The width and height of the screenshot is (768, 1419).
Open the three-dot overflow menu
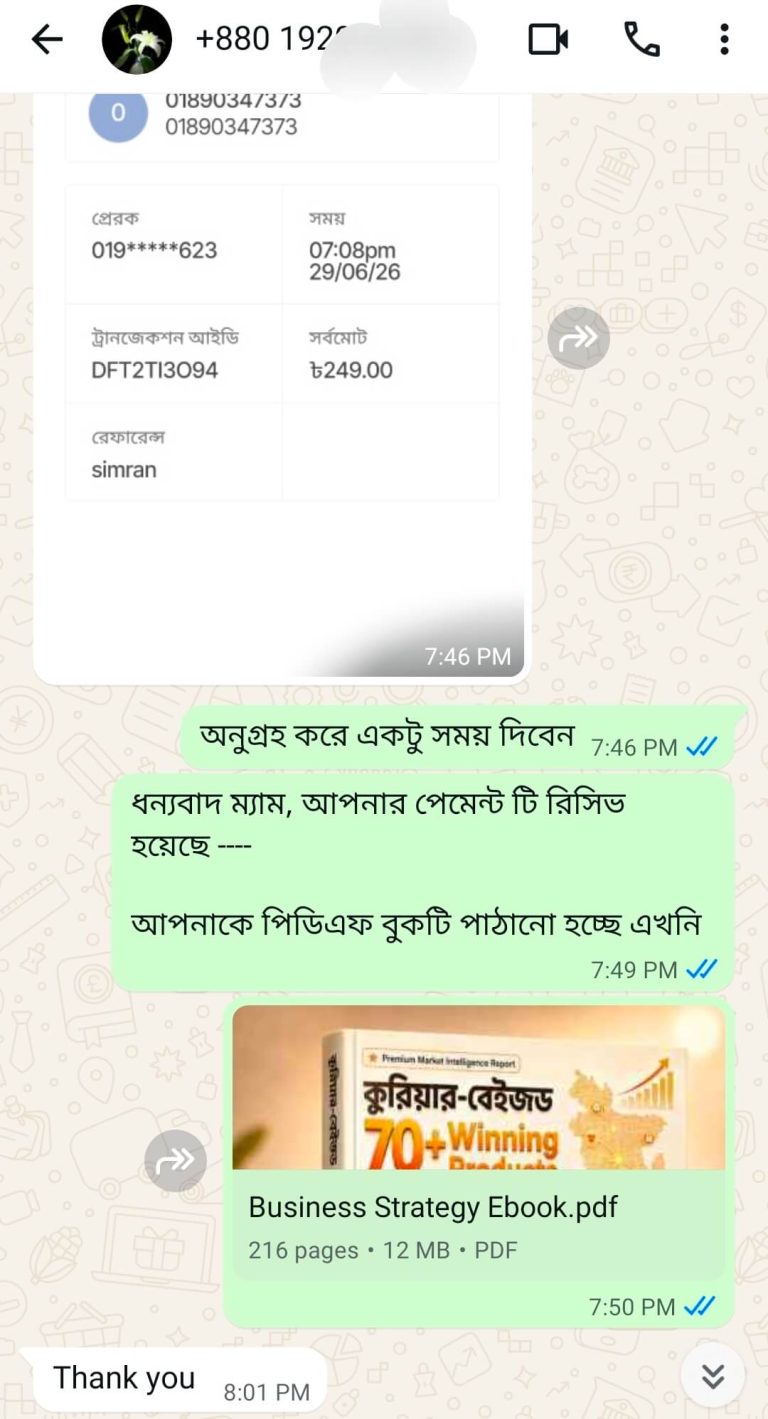(724, 40)
